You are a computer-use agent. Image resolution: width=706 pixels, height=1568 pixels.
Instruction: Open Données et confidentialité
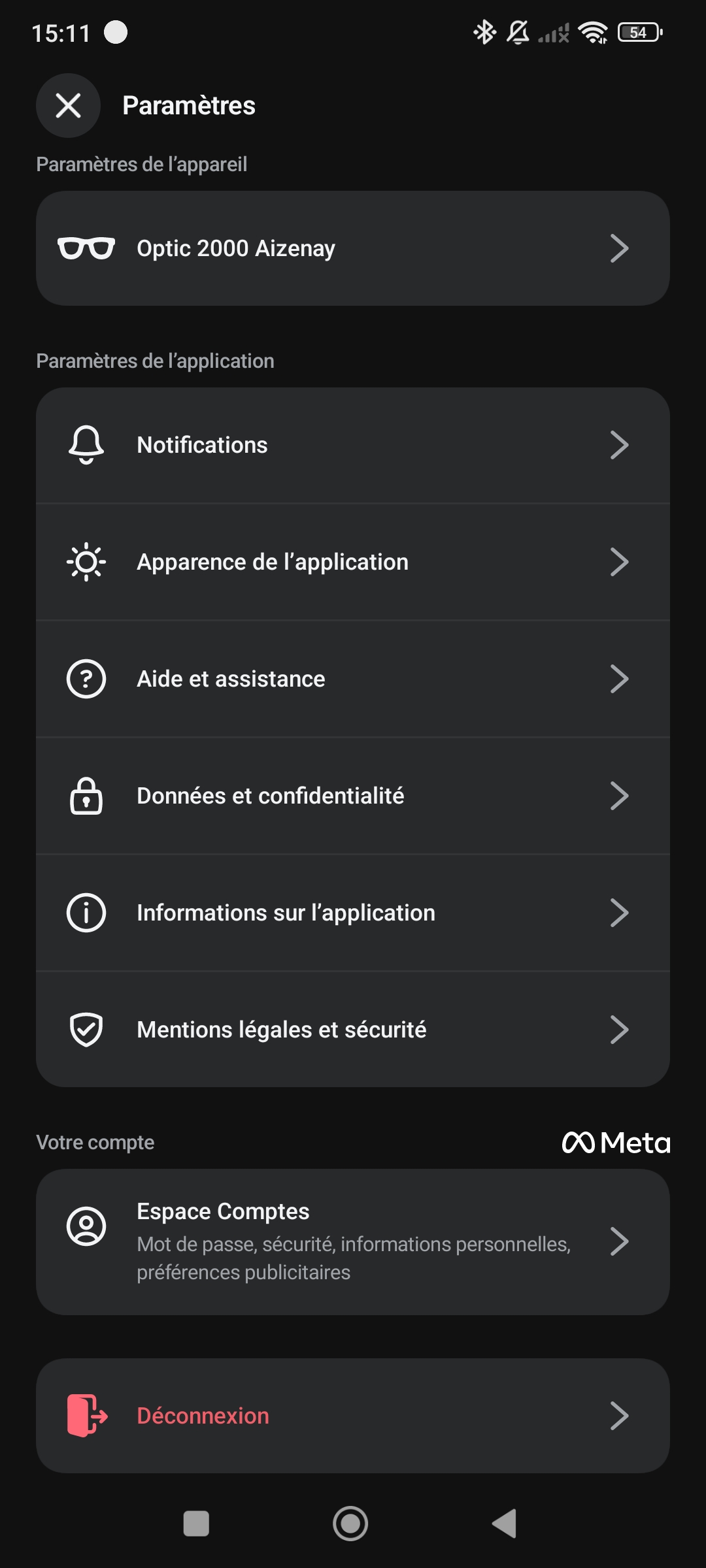tap(353, 796)
